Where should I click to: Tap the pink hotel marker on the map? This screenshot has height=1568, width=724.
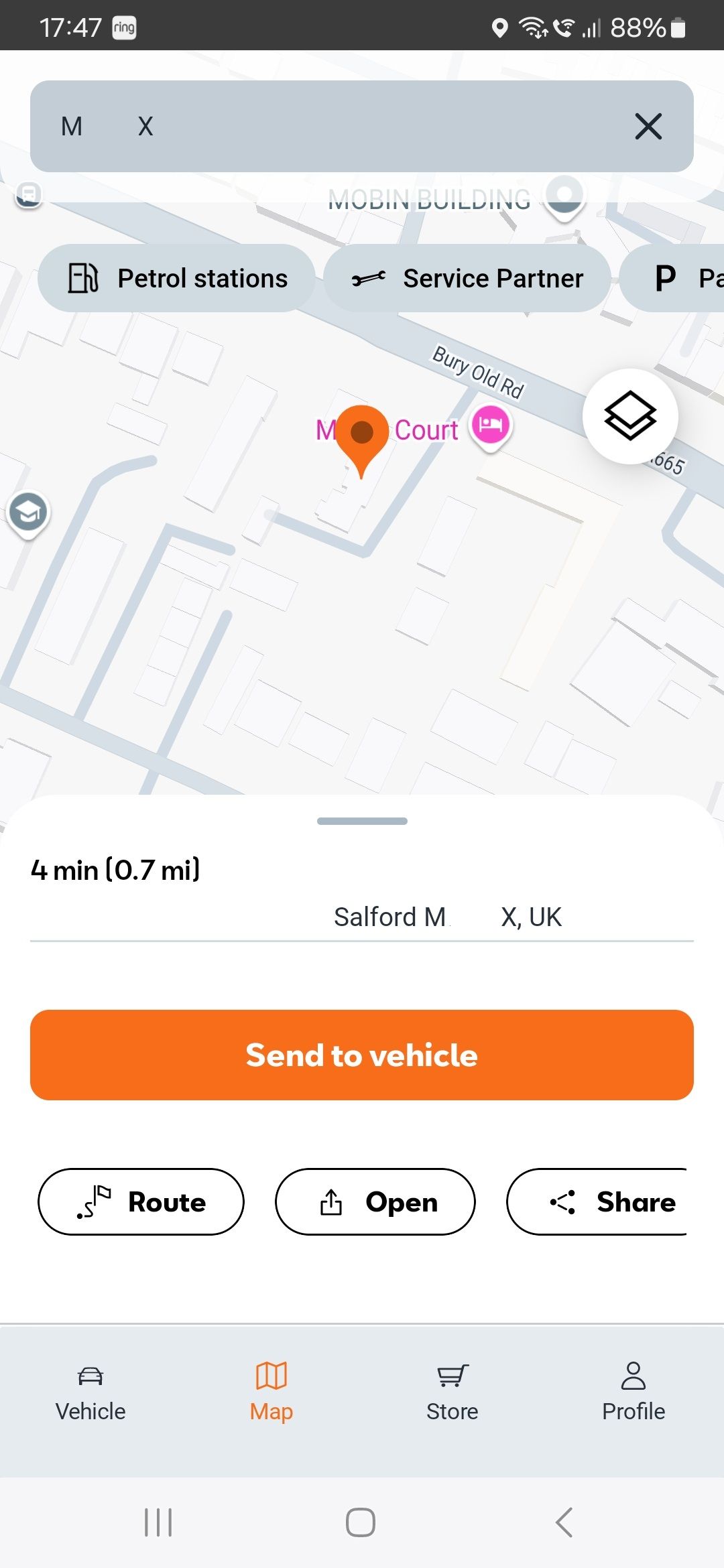[x=491, y=426]
